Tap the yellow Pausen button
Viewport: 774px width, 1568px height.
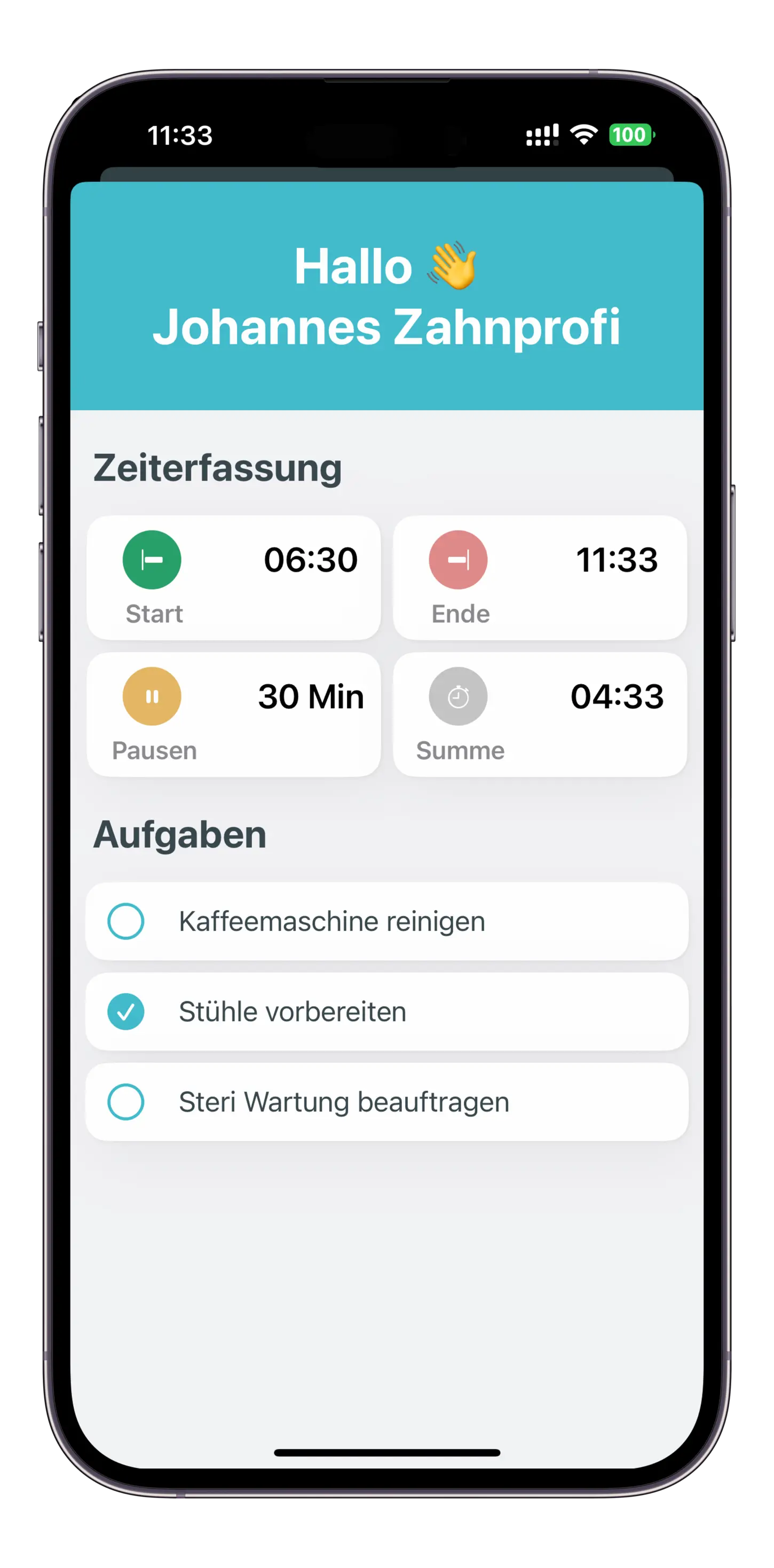[x=152, y=696]
